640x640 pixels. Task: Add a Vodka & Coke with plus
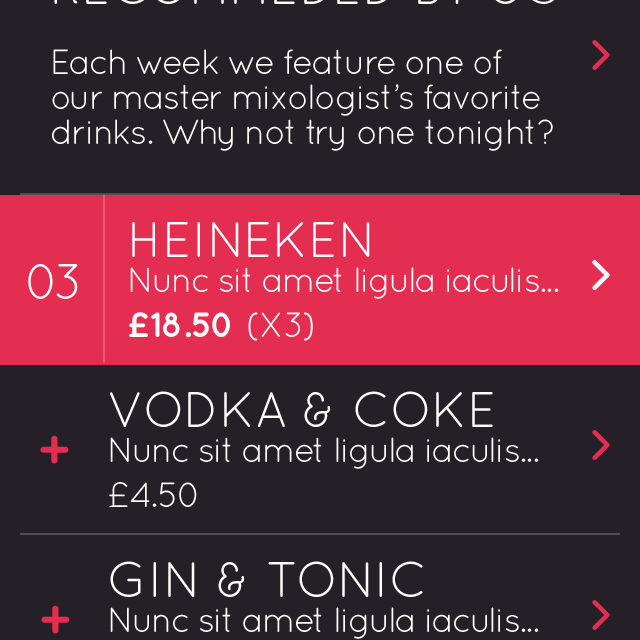(54, 451)
